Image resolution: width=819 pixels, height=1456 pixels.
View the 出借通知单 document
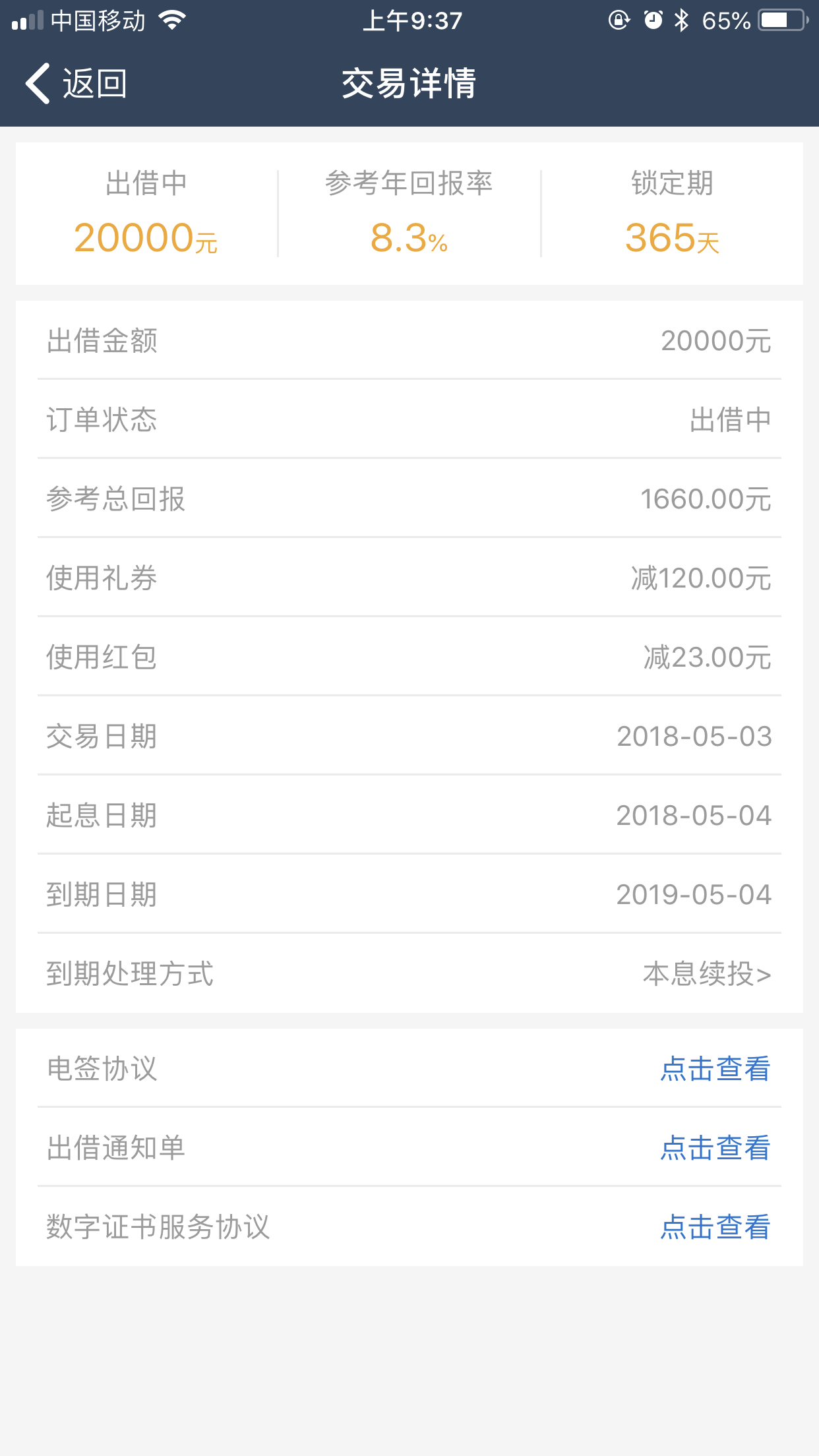[715, 1147]
